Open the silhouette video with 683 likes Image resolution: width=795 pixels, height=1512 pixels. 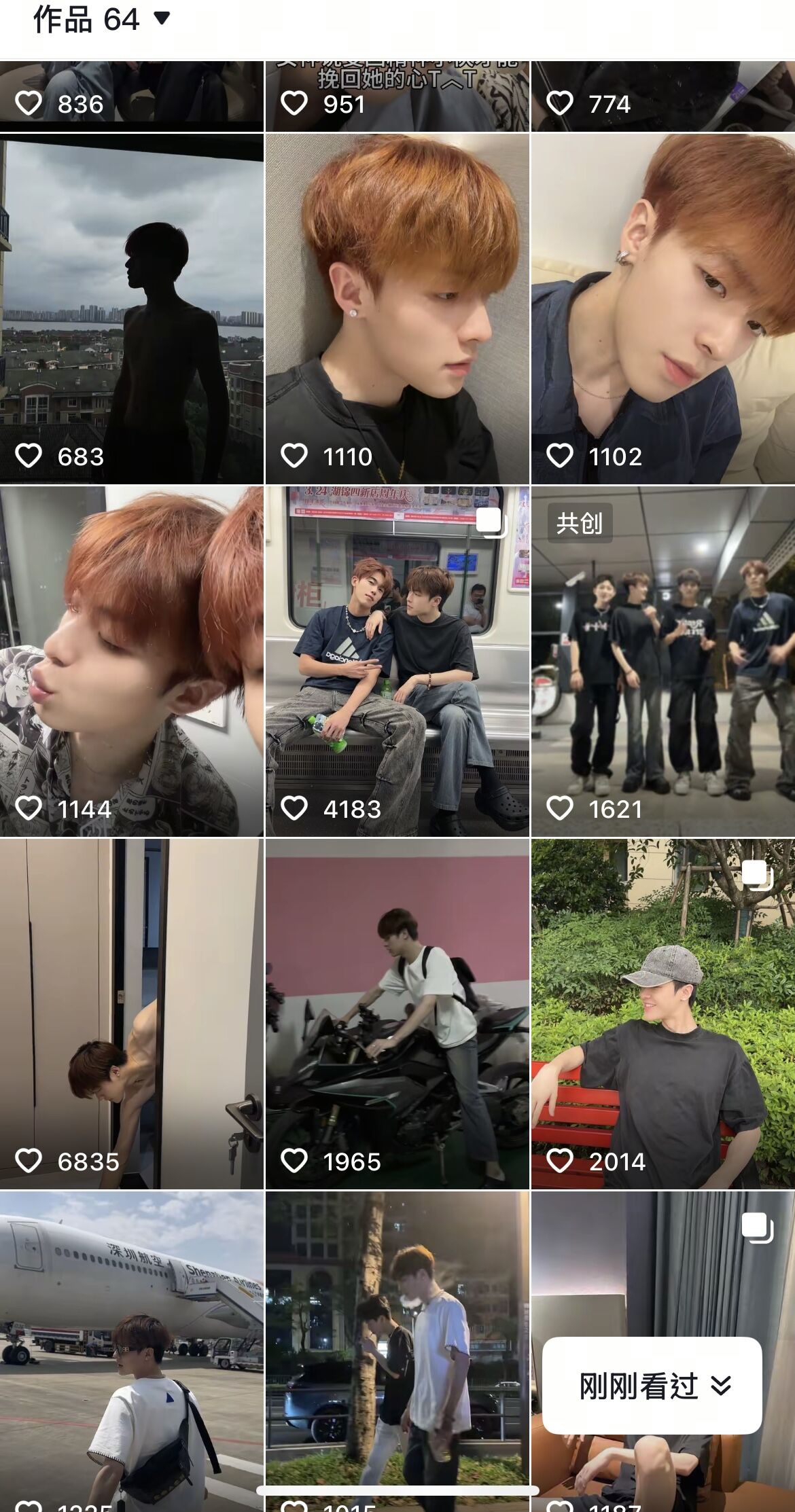[x=131, y=308]
